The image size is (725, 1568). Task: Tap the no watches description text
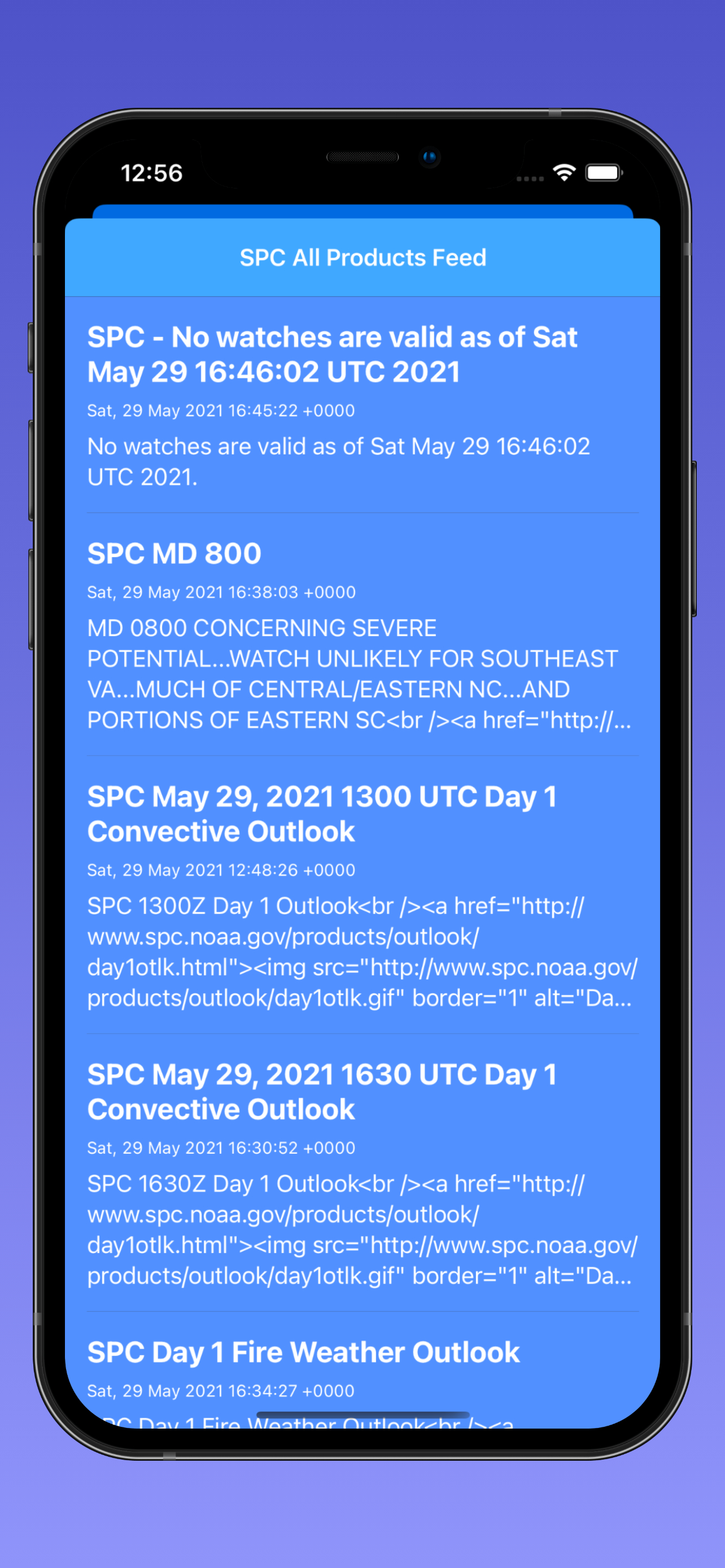coord(338,461)
